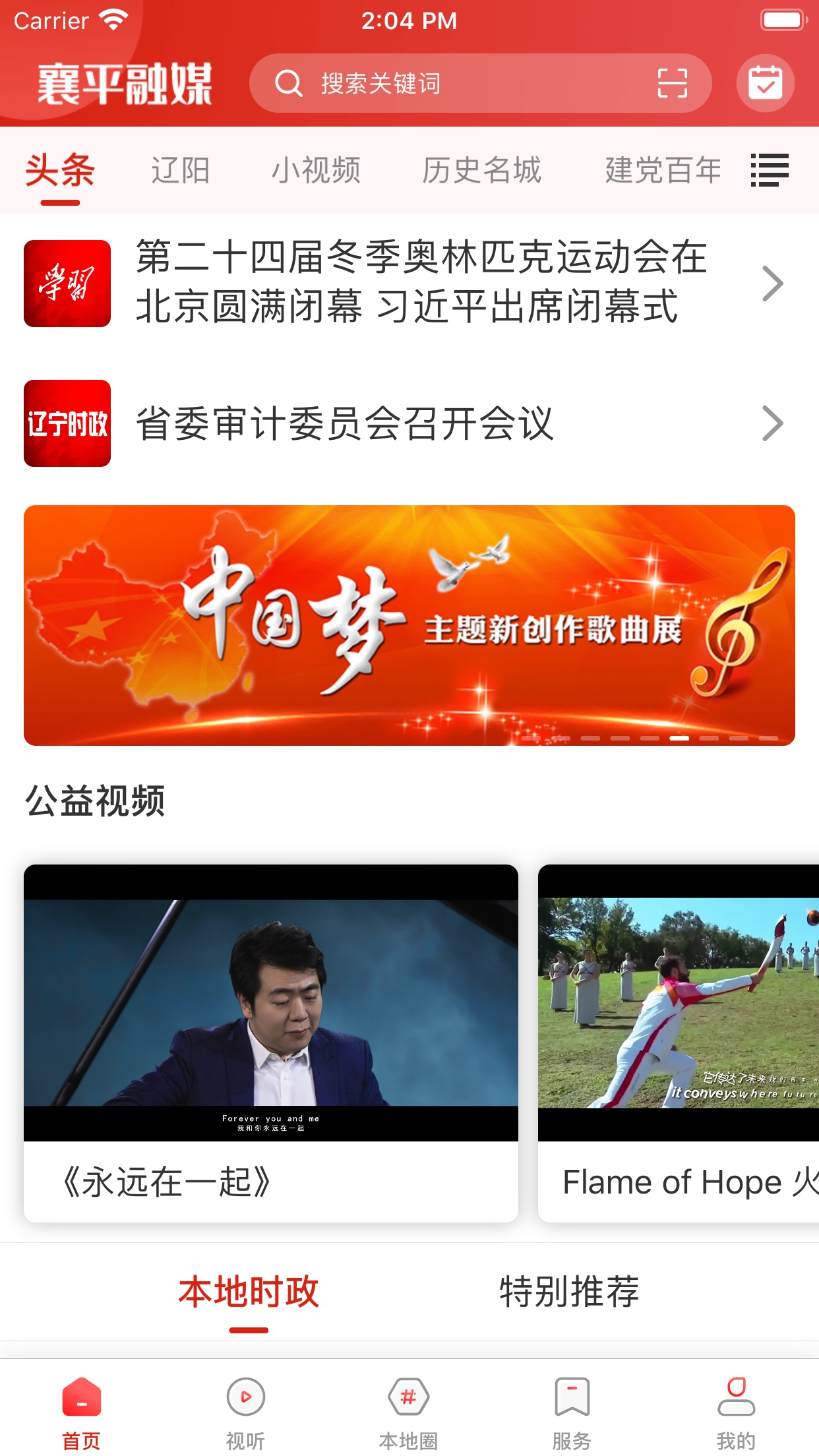Tap the 头条 top tab

60,171
